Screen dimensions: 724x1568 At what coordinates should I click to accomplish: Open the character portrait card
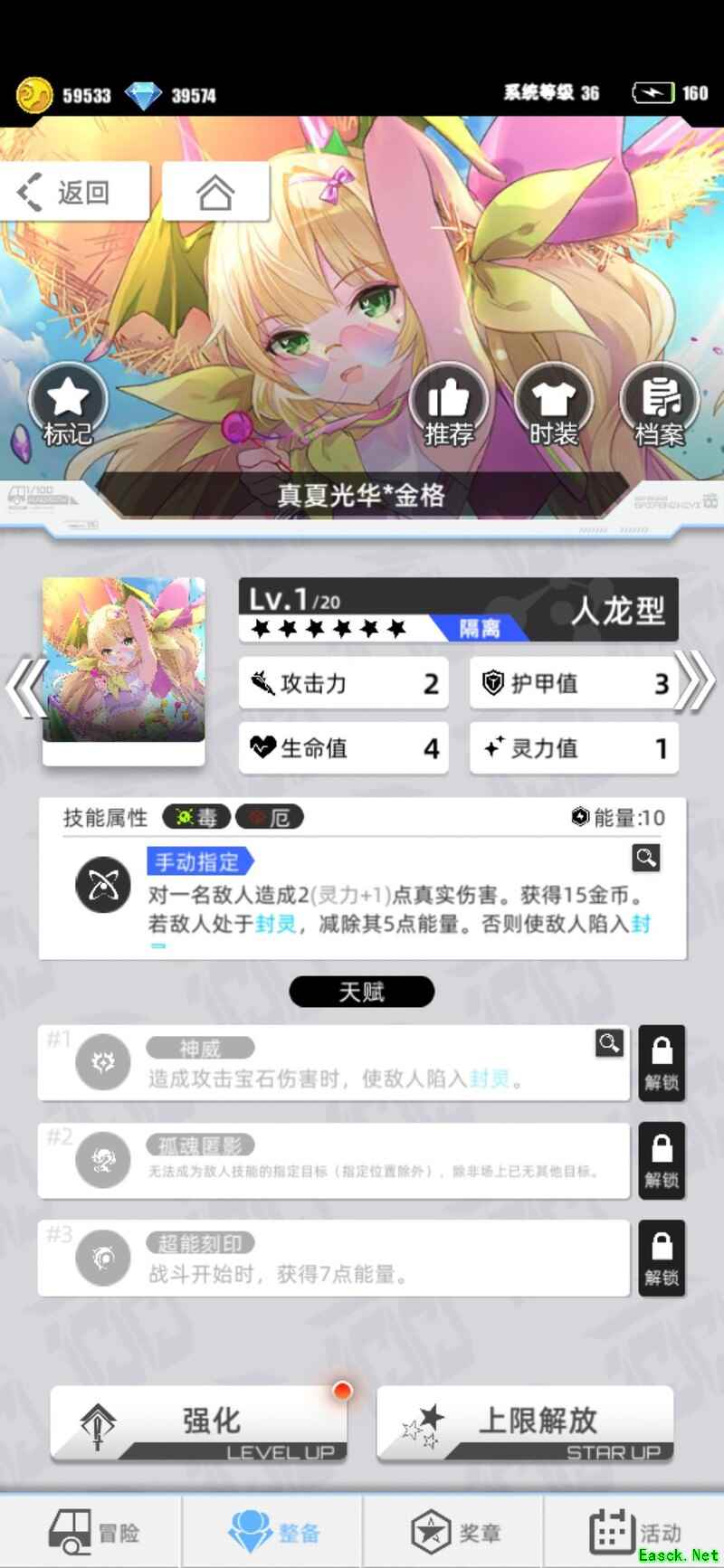pyautogui.click(x=124, y=670)
